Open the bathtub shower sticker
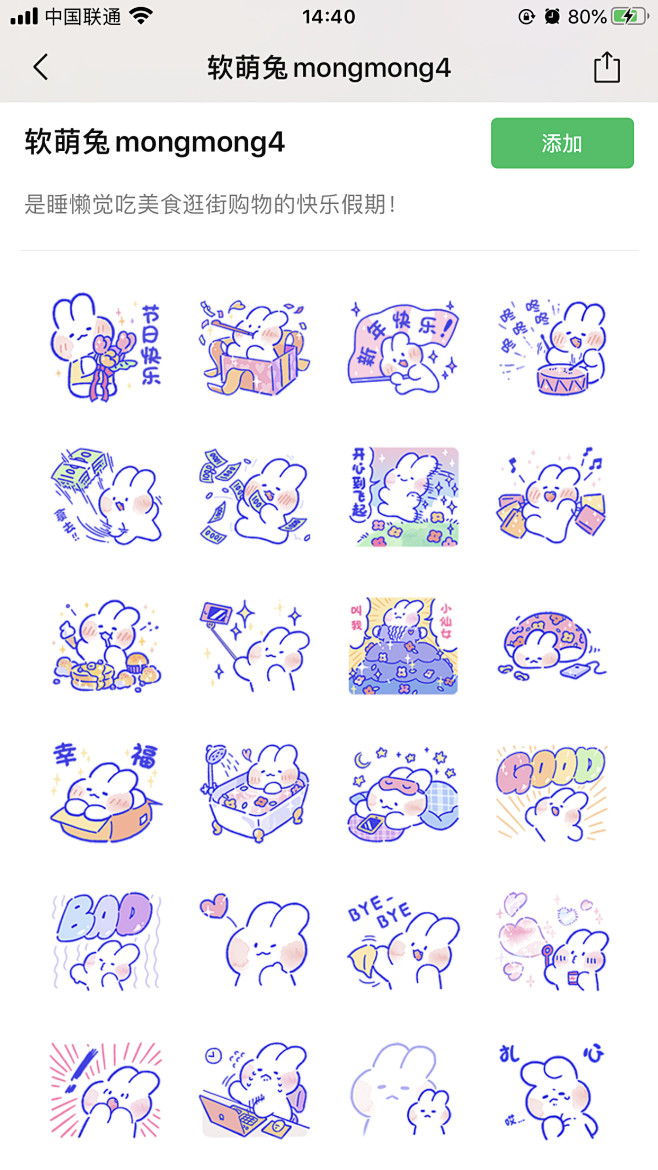The height and width of the screenshot is (1170, 658). click(254, 792)
